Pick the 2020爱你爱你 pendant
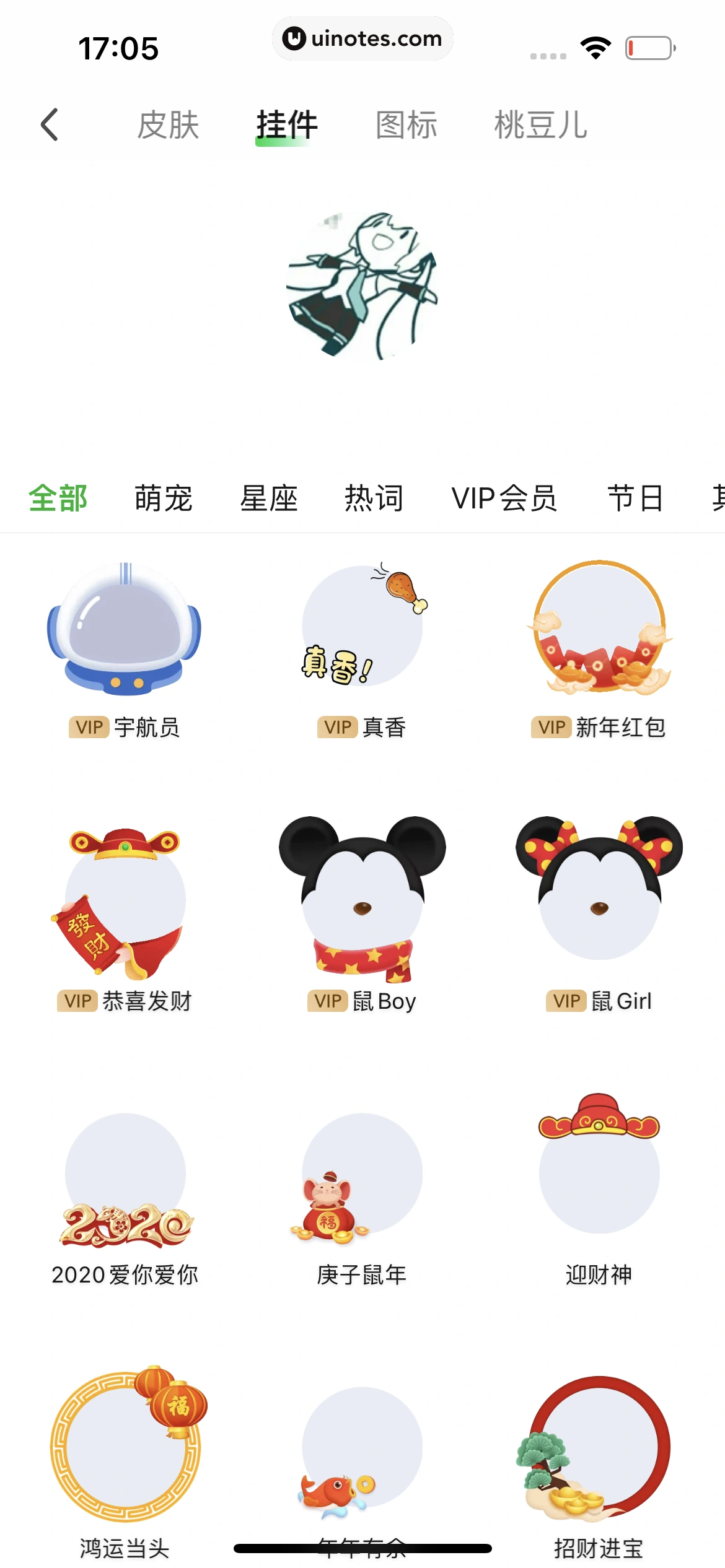 tap(125, 1177)
